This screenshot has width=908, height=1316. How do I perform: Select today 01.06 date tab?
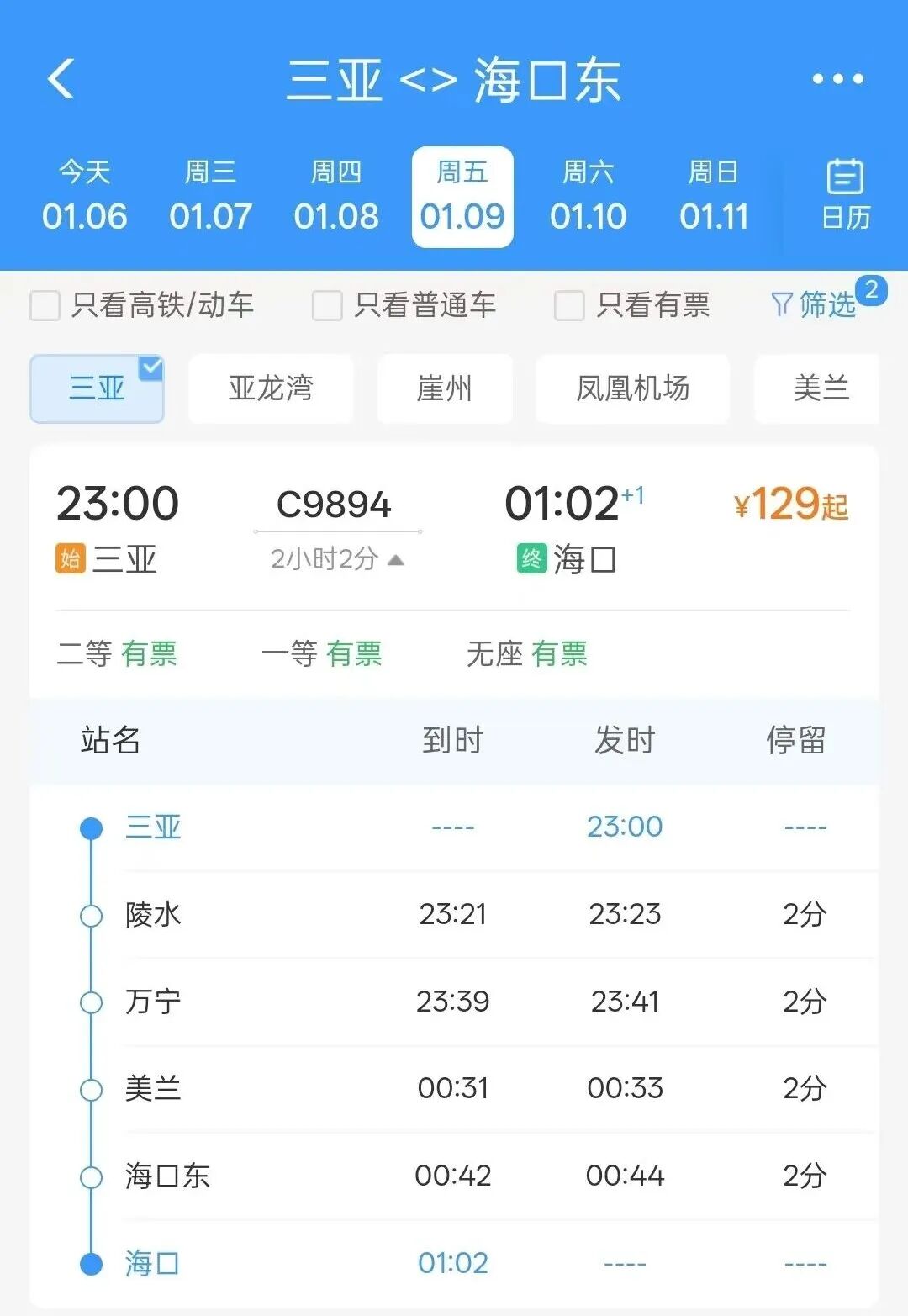pyautogui.click(x=84, y=197)
